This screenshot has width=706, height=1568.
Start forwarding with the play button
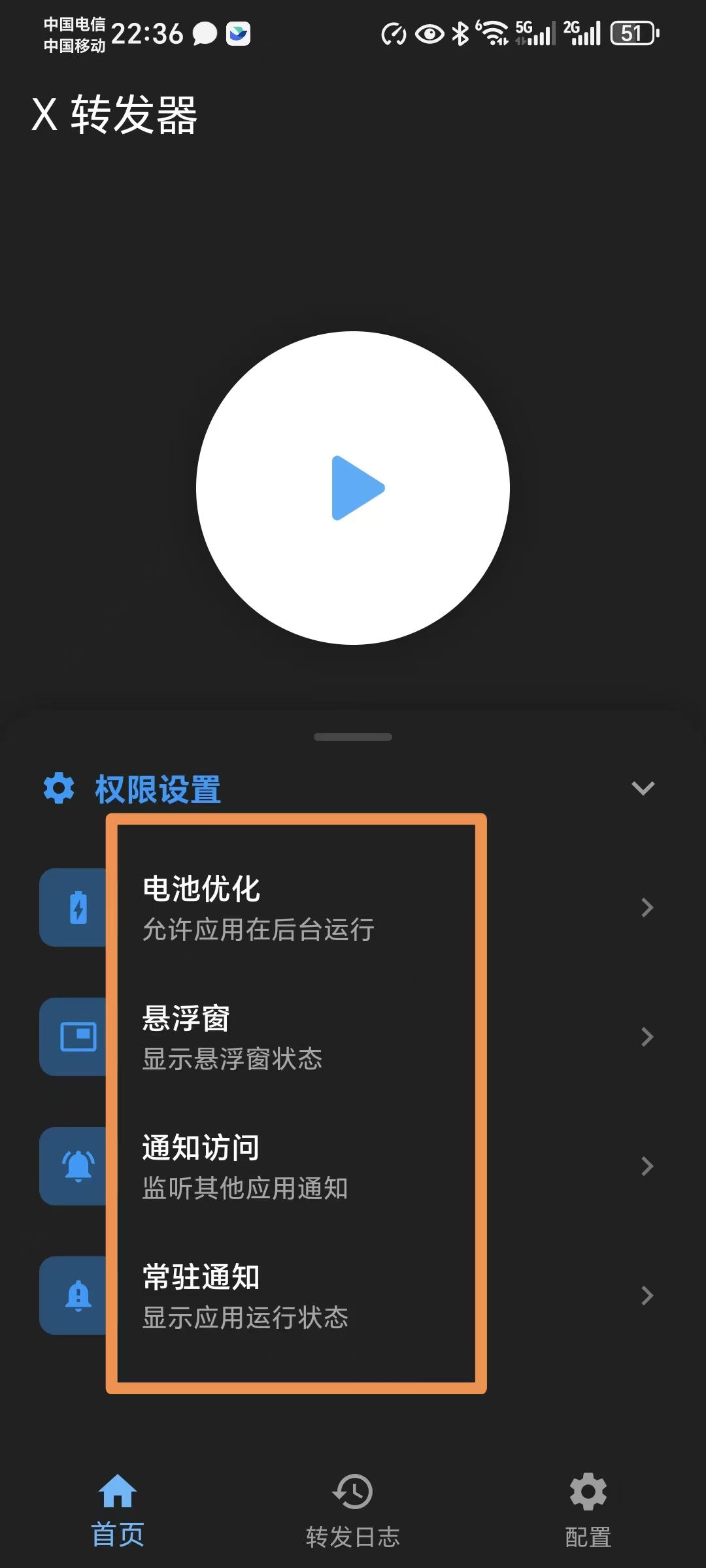pos(353,488)
